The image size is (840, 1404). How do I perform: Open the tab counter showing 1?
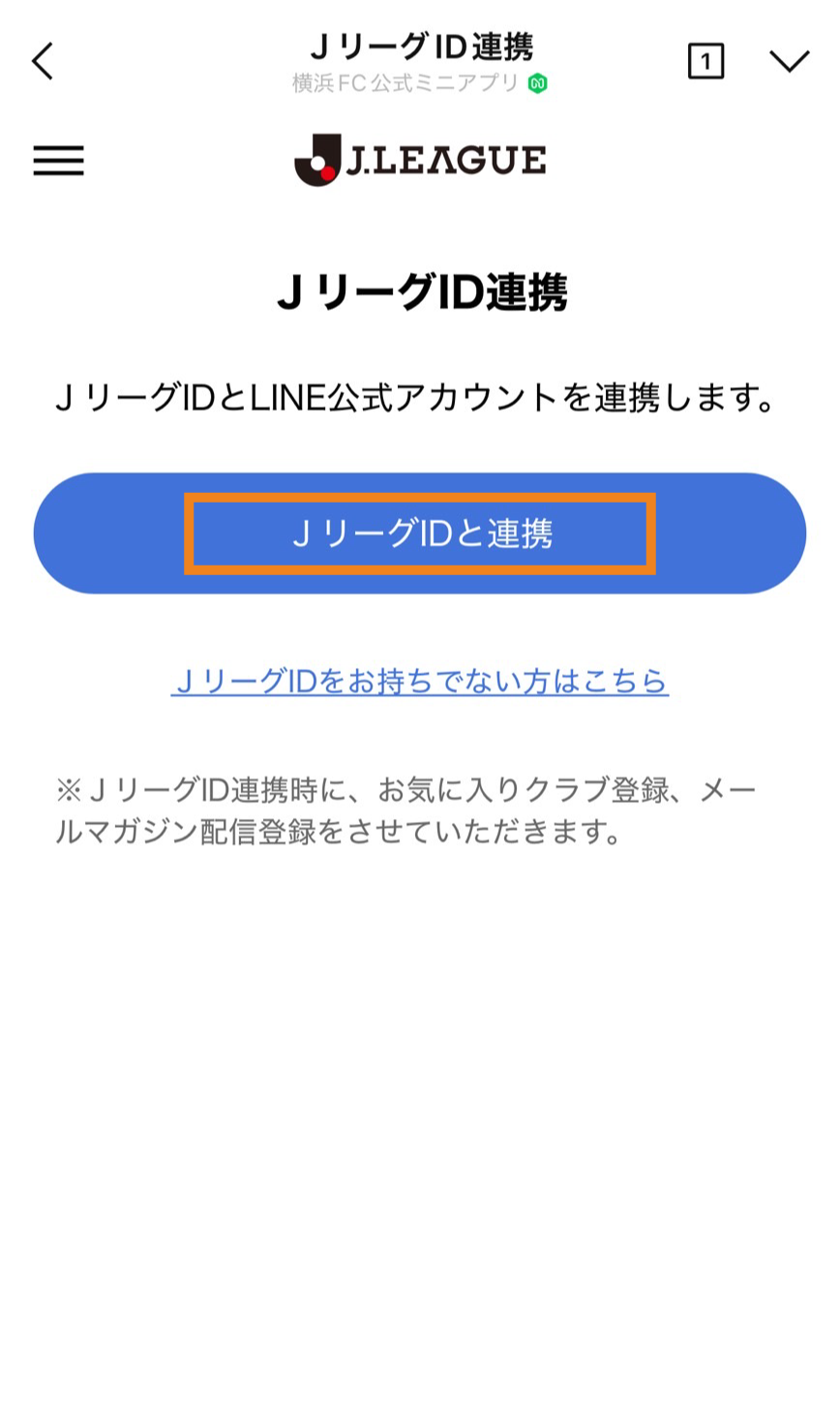tap(705, 62)
